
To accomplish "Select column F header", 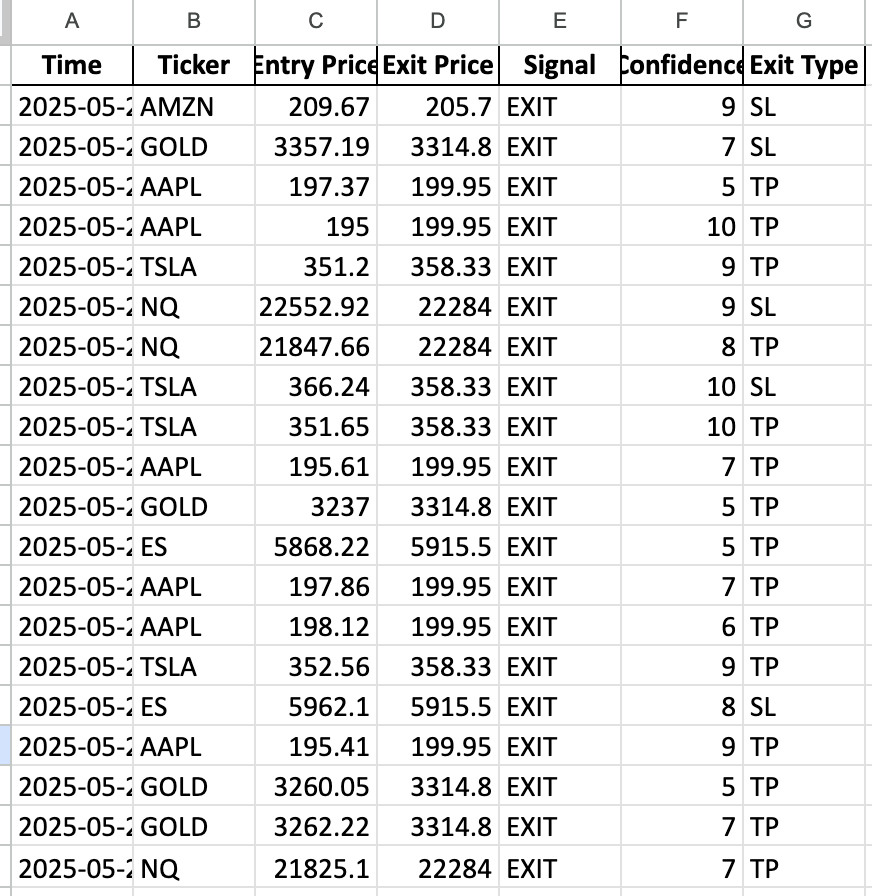I will click(681, 21).
